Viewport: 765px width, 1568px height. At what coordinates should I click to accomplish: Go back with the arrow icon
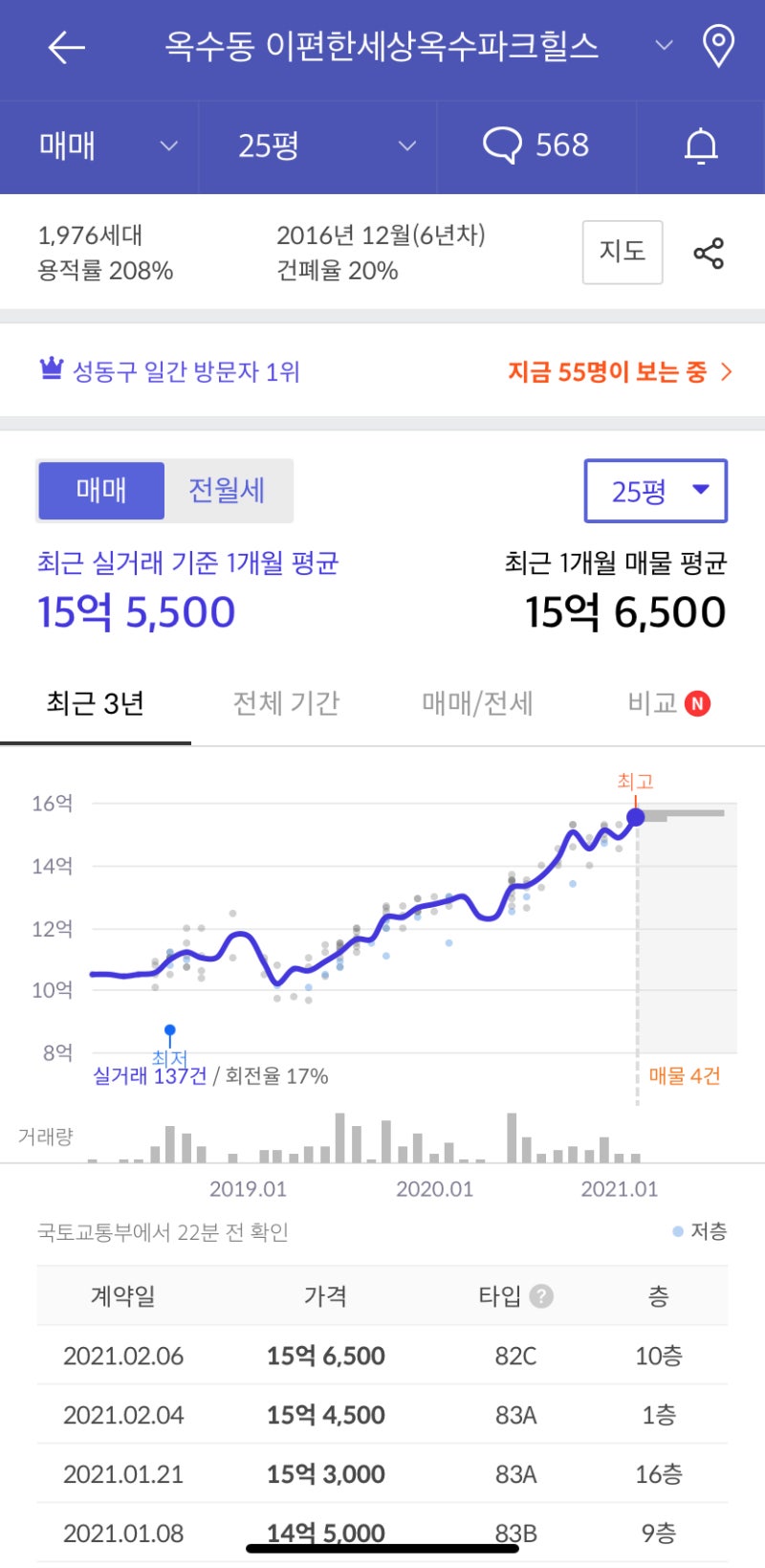[x=66, y=47]
